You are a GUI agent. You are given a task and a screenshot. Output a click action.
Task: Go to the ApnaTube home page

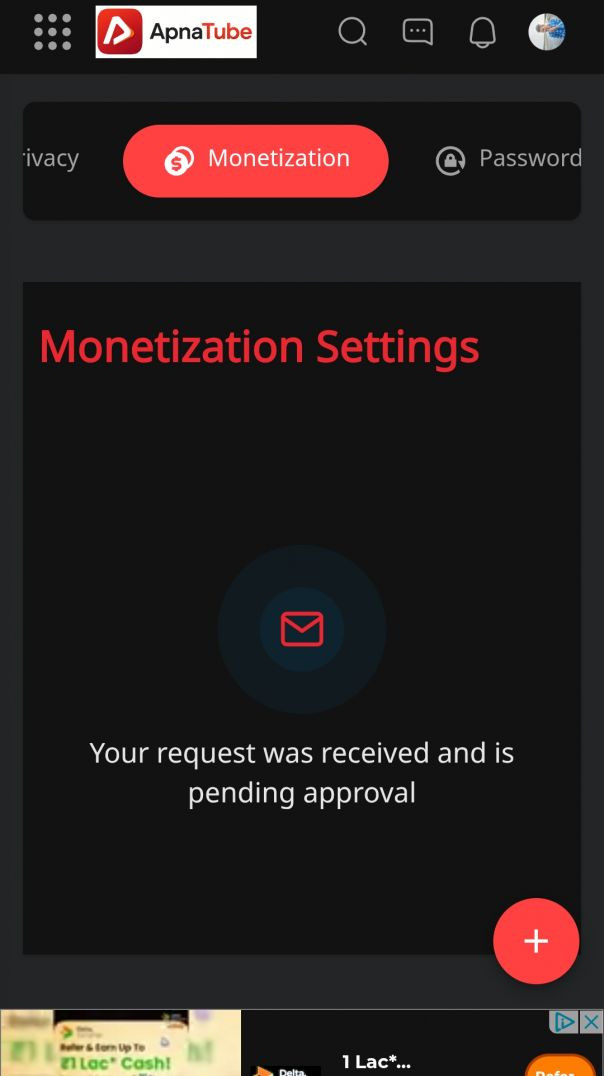pos(176,32)
